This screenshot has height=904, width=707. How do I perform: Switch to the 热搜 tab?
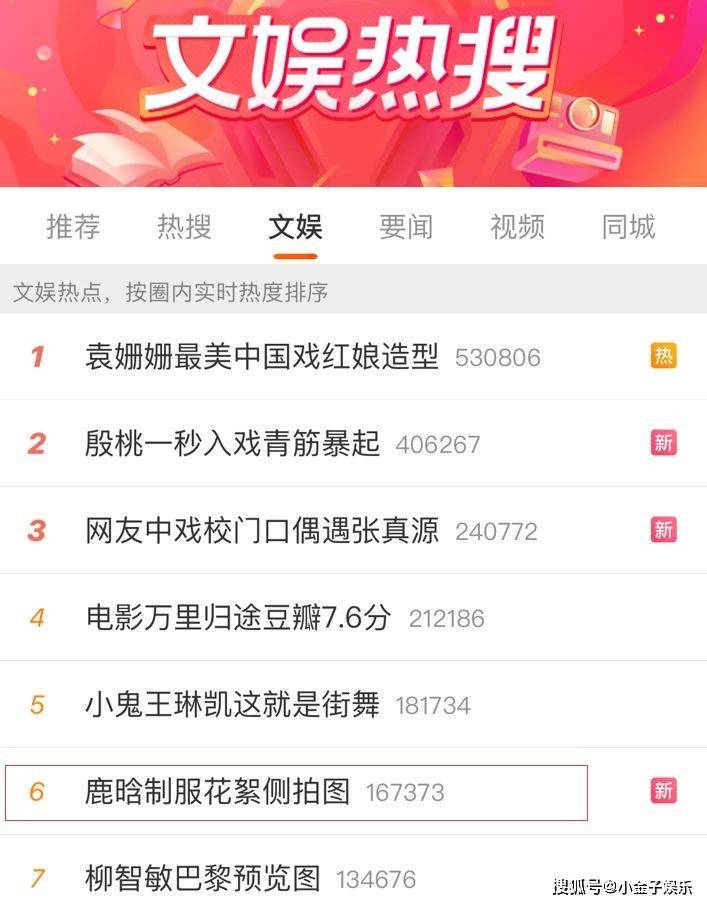[184, 227]
